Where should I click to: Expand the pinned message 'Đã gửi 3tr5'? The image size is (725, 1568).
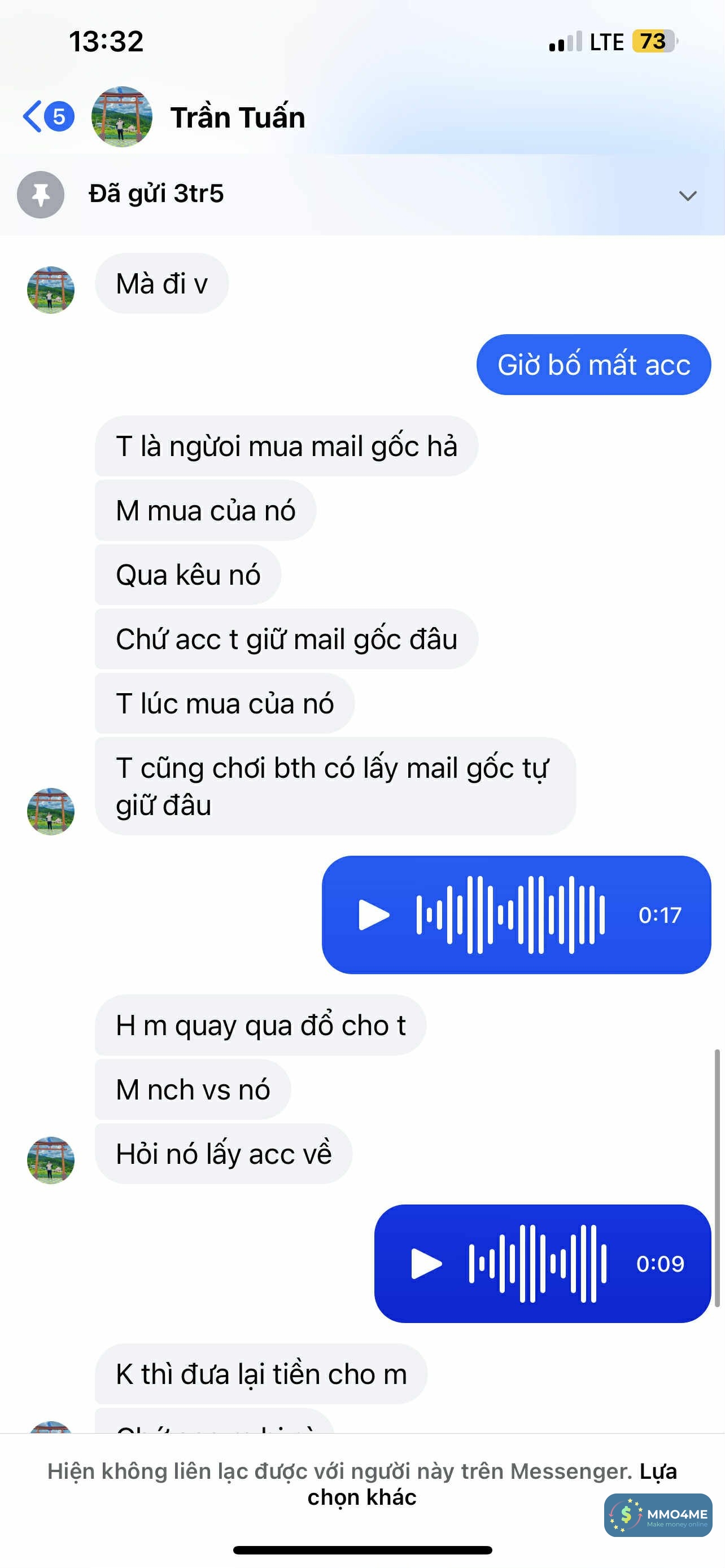pyautogui.click(x=687, y=195)
